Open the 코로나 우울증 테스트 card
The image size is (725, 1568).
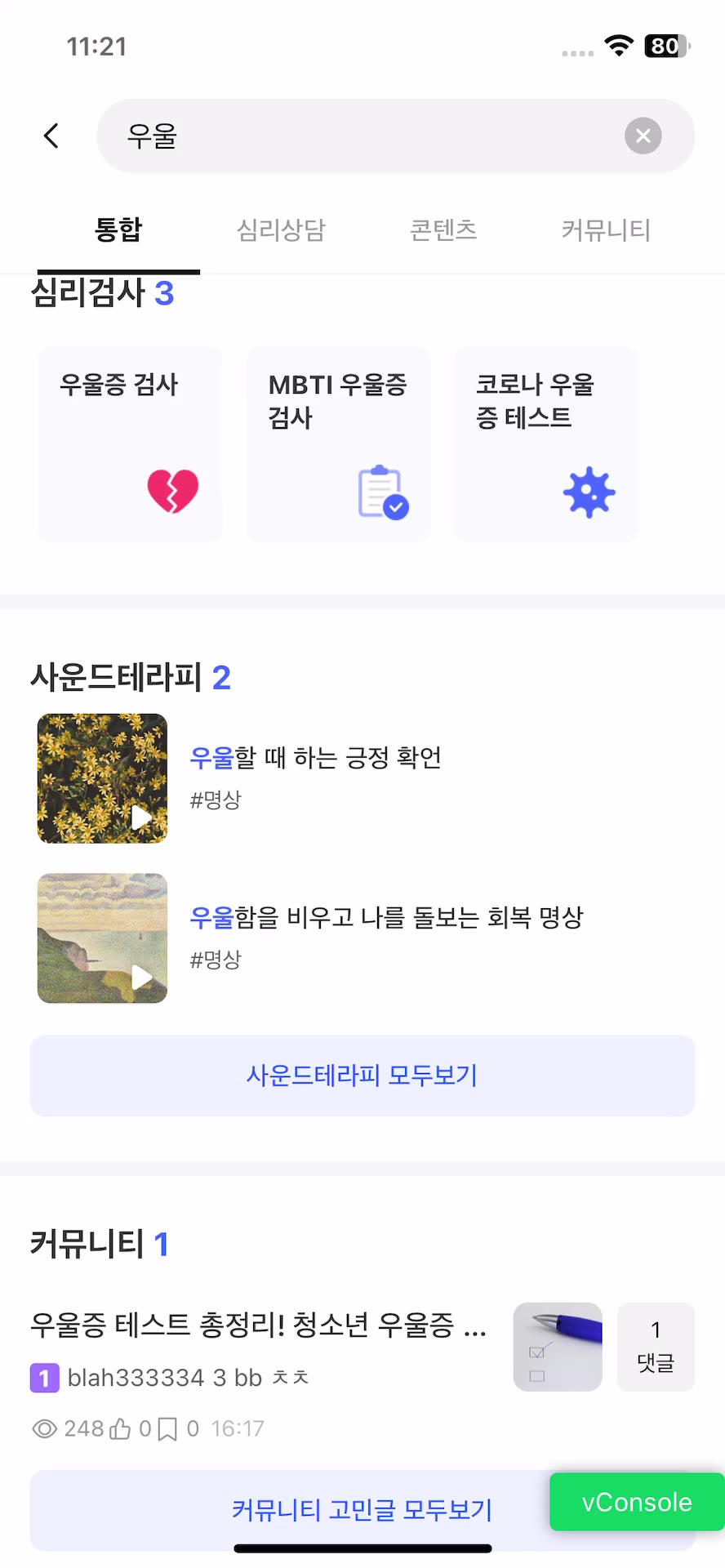(x=546, y=443)
